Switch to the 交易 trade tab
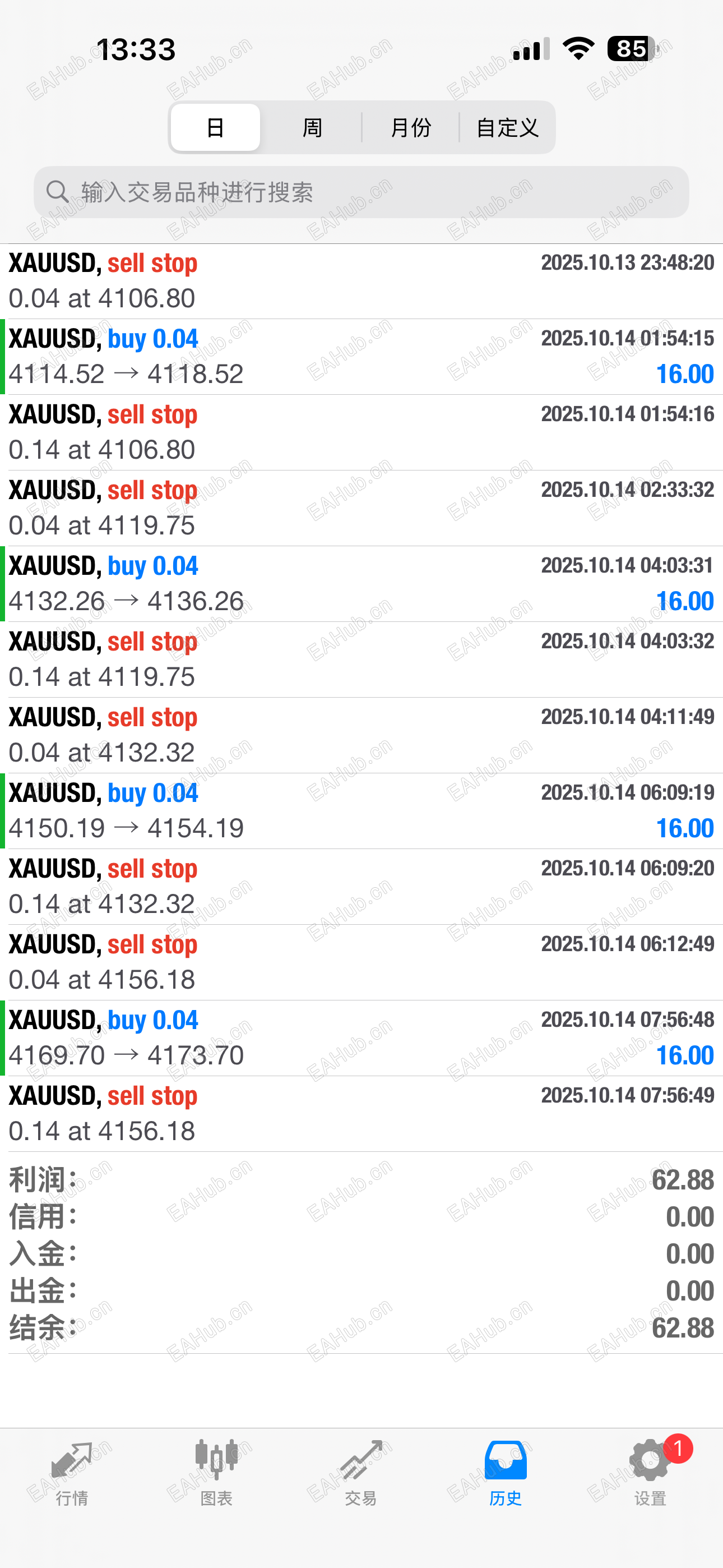The height and width of the screenshot is (1568, 723). coord(361,1472)
